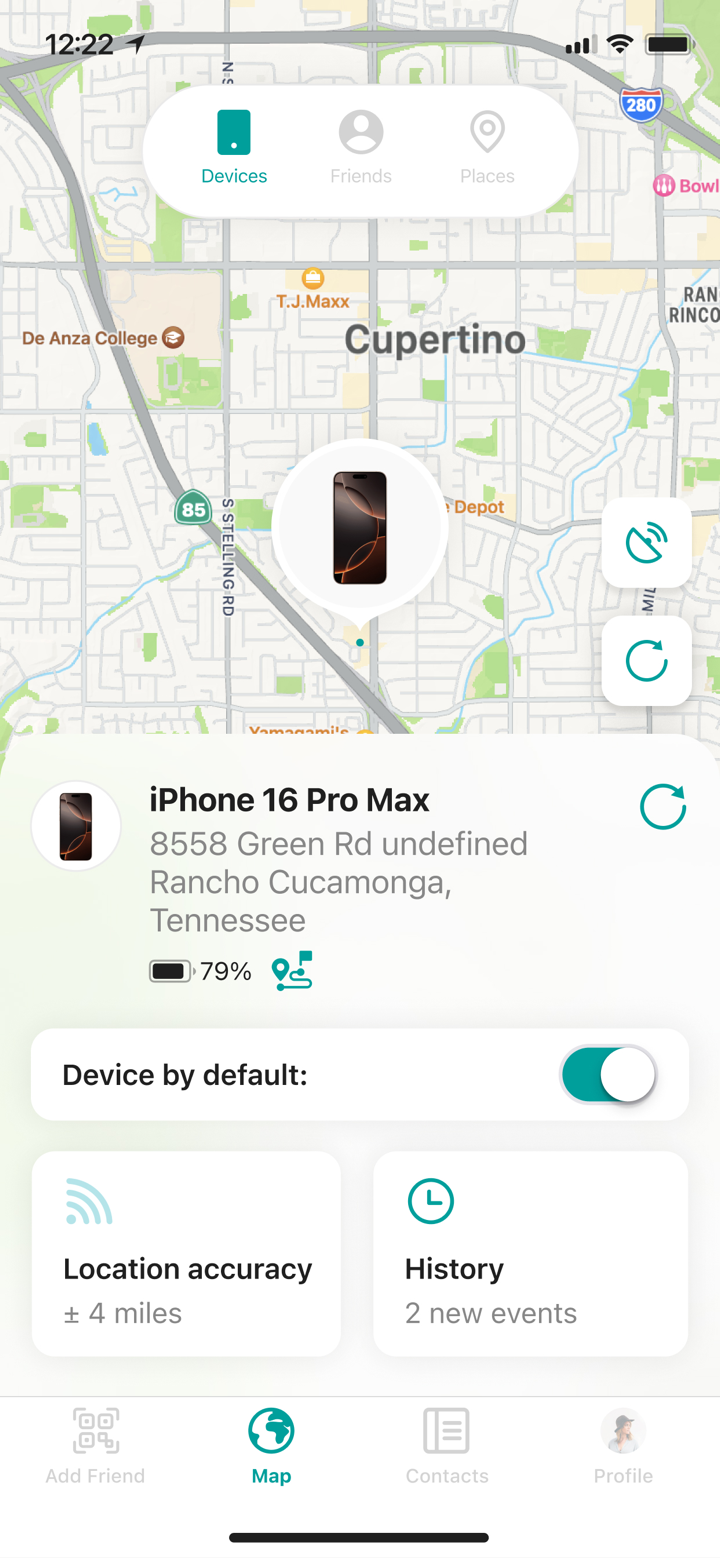720x1558 pixels.
Task: Tap the satellite location icon on the map
Action: coord(646,543)
